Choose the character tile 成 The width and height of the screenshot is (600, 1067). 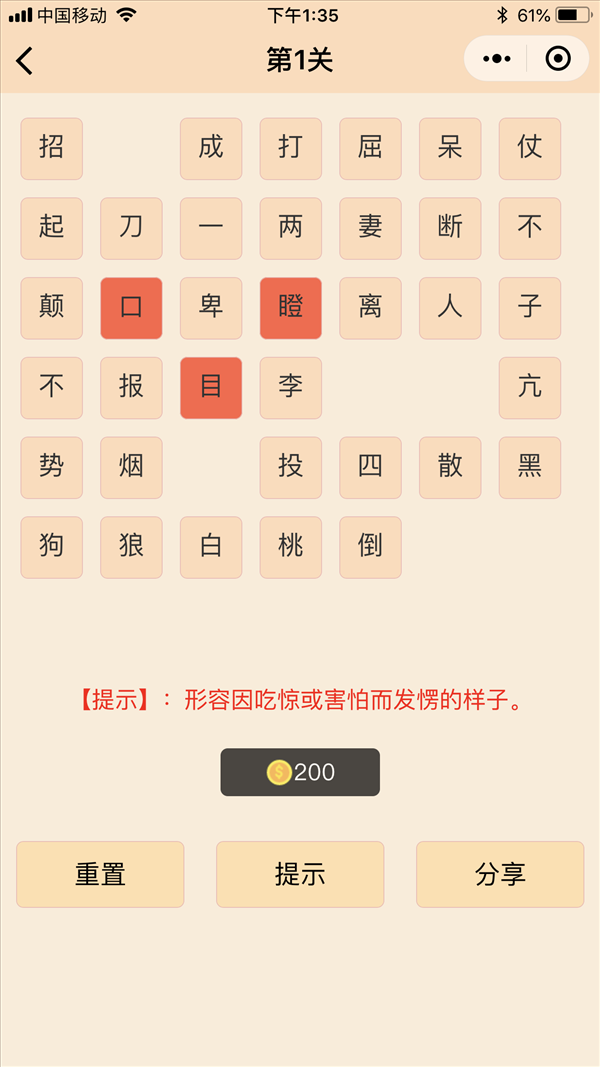[211, 148]
